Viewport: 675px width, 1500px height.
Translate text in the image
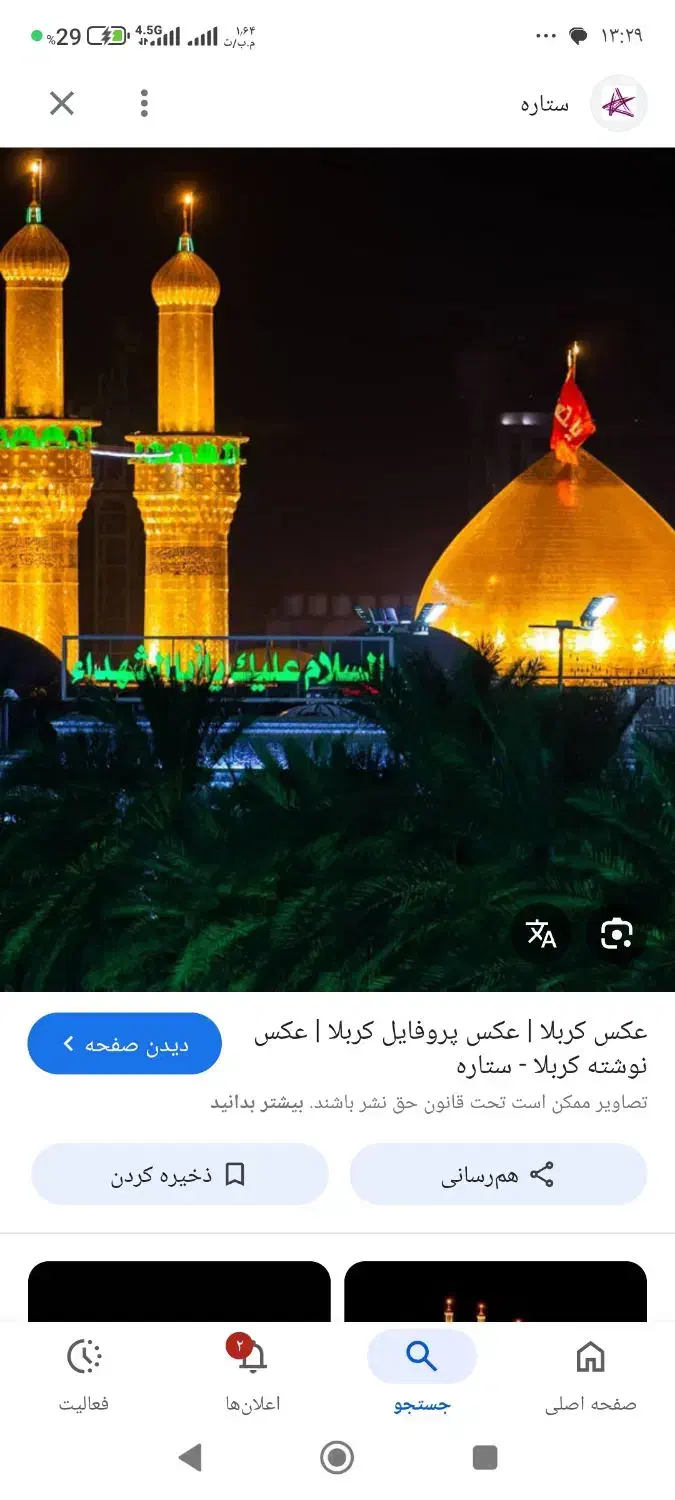click(541, 935)
